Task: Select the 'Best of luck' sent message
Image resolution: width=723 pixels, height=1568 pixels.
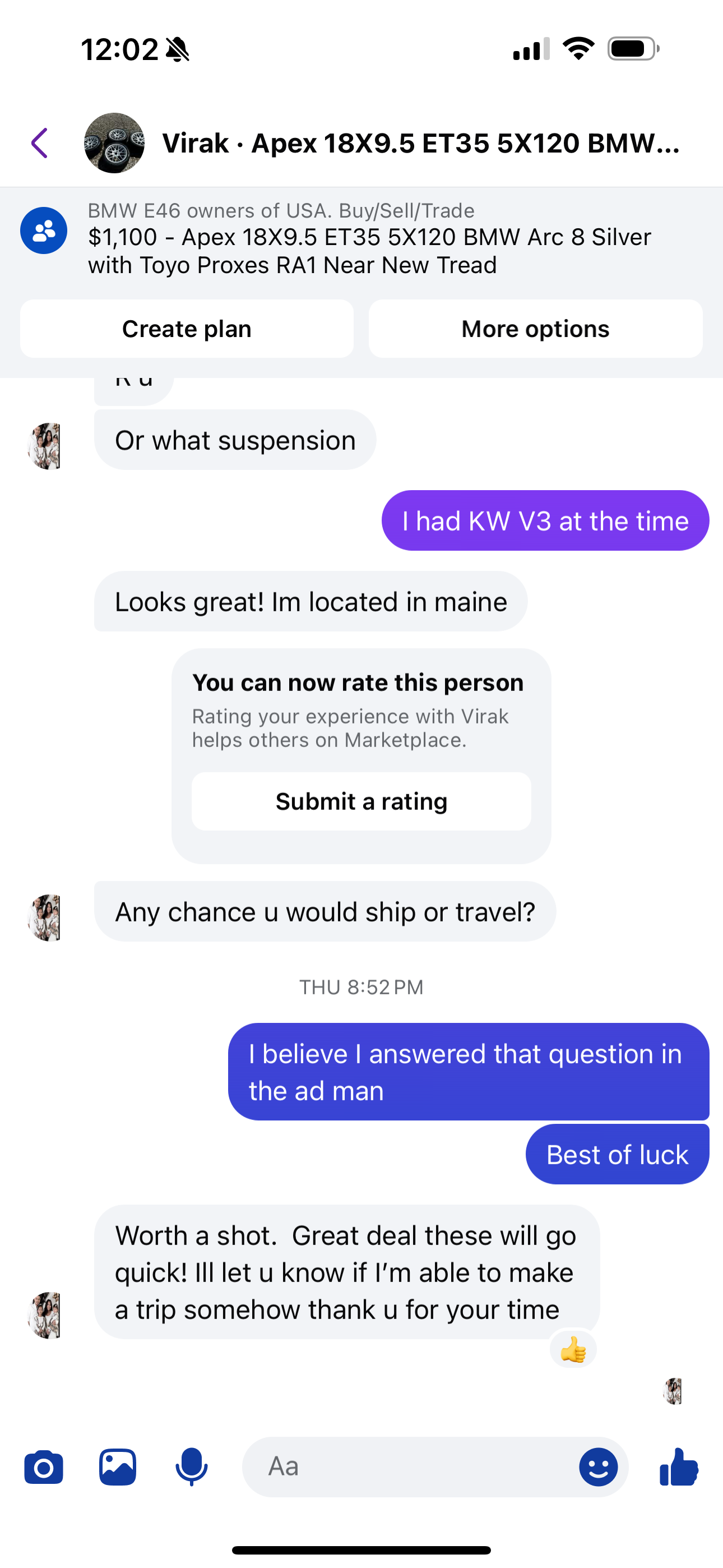Action: click(x=617, y=1154)
